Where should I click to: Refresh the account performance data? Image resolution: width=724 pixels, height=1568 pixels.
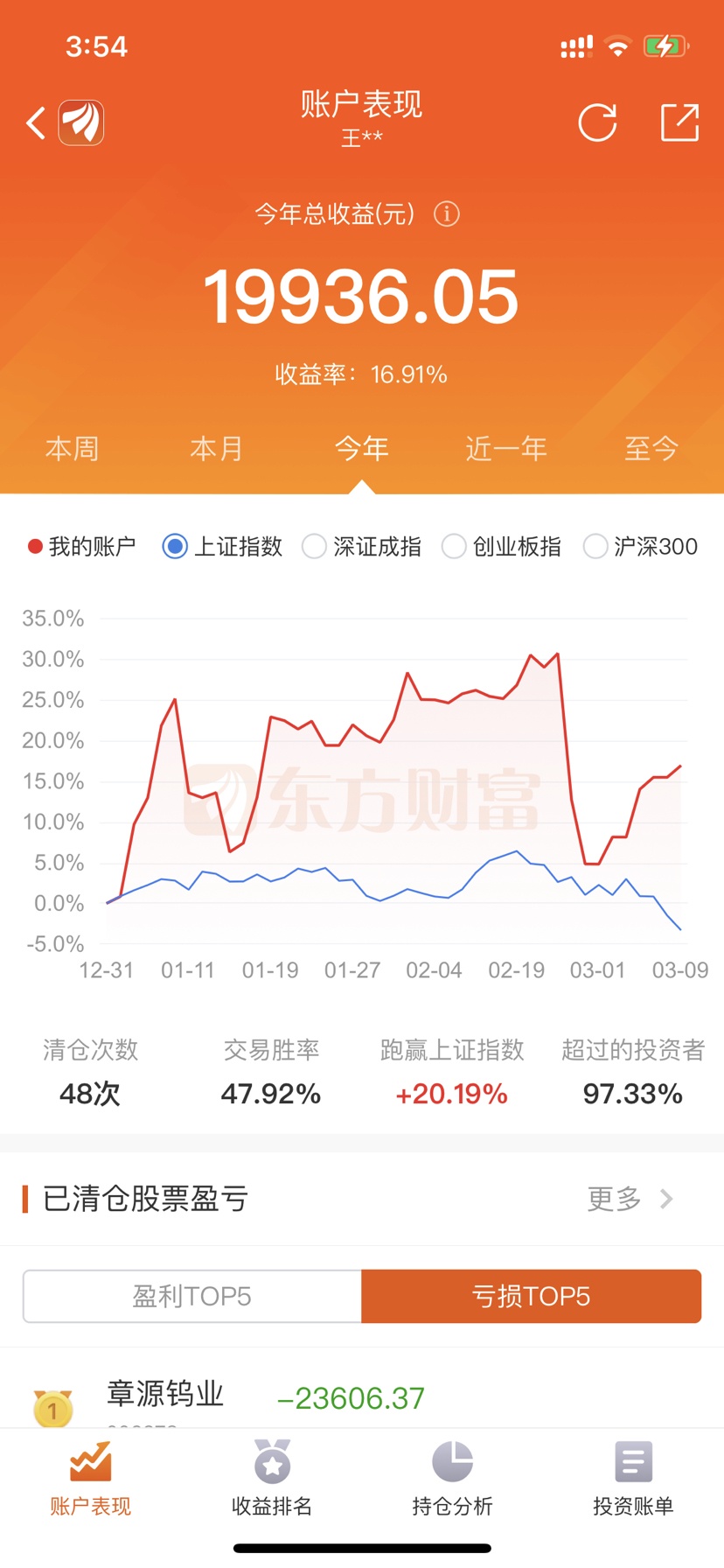(x=598, y=122)
